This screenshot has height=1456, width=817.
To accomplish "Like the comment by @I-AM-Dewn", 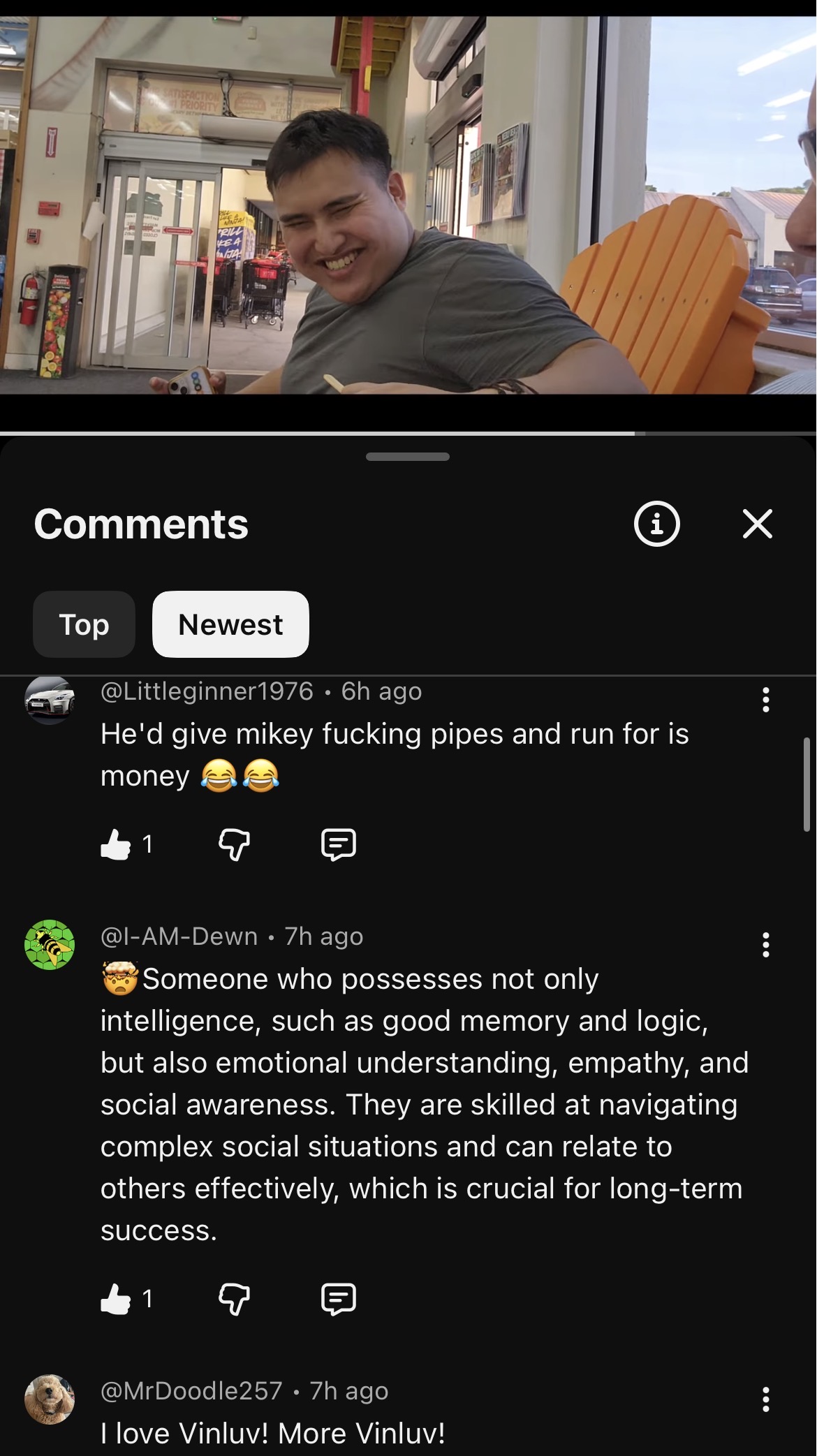I will point(116,1299).
